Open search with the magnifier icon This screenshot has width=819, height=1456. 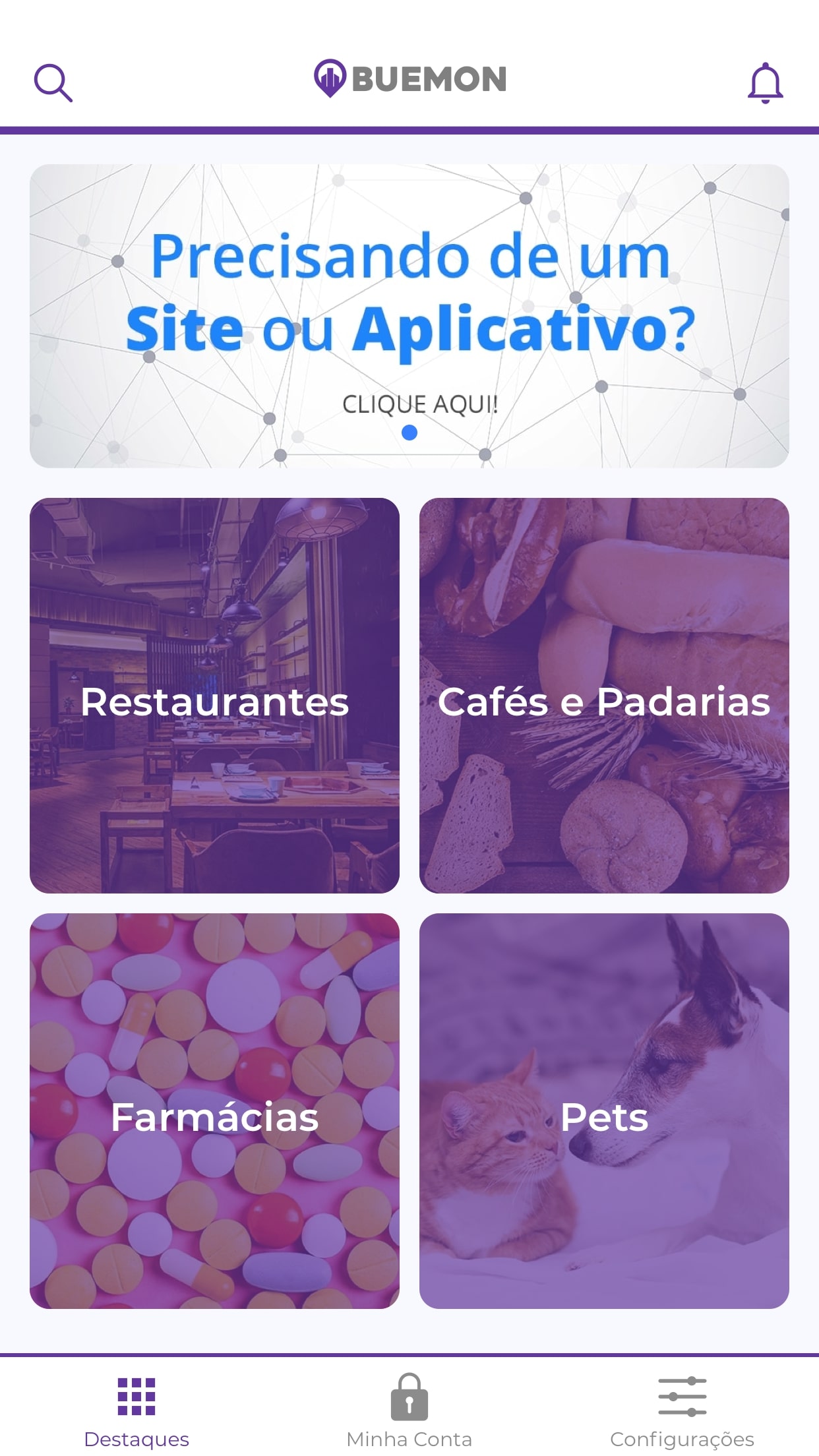coord(53,82)
